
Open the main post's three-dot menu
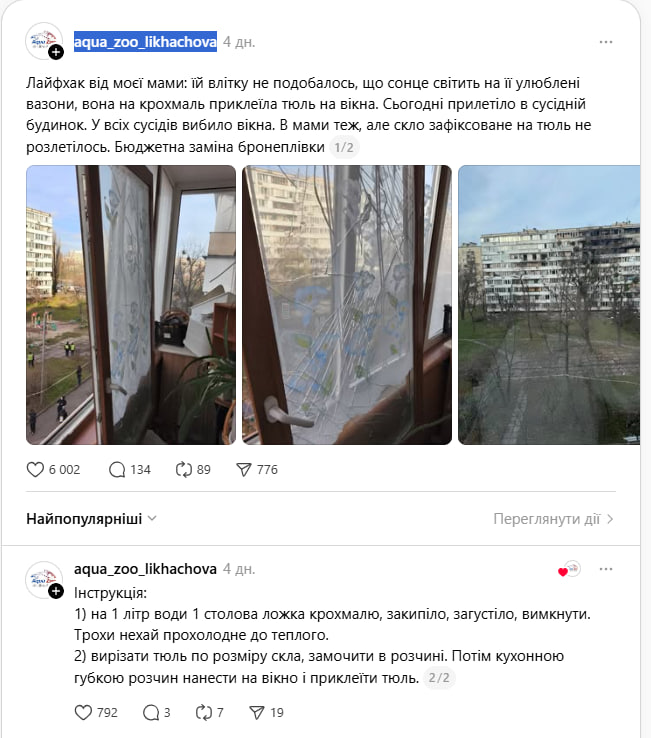pos(606,42)
